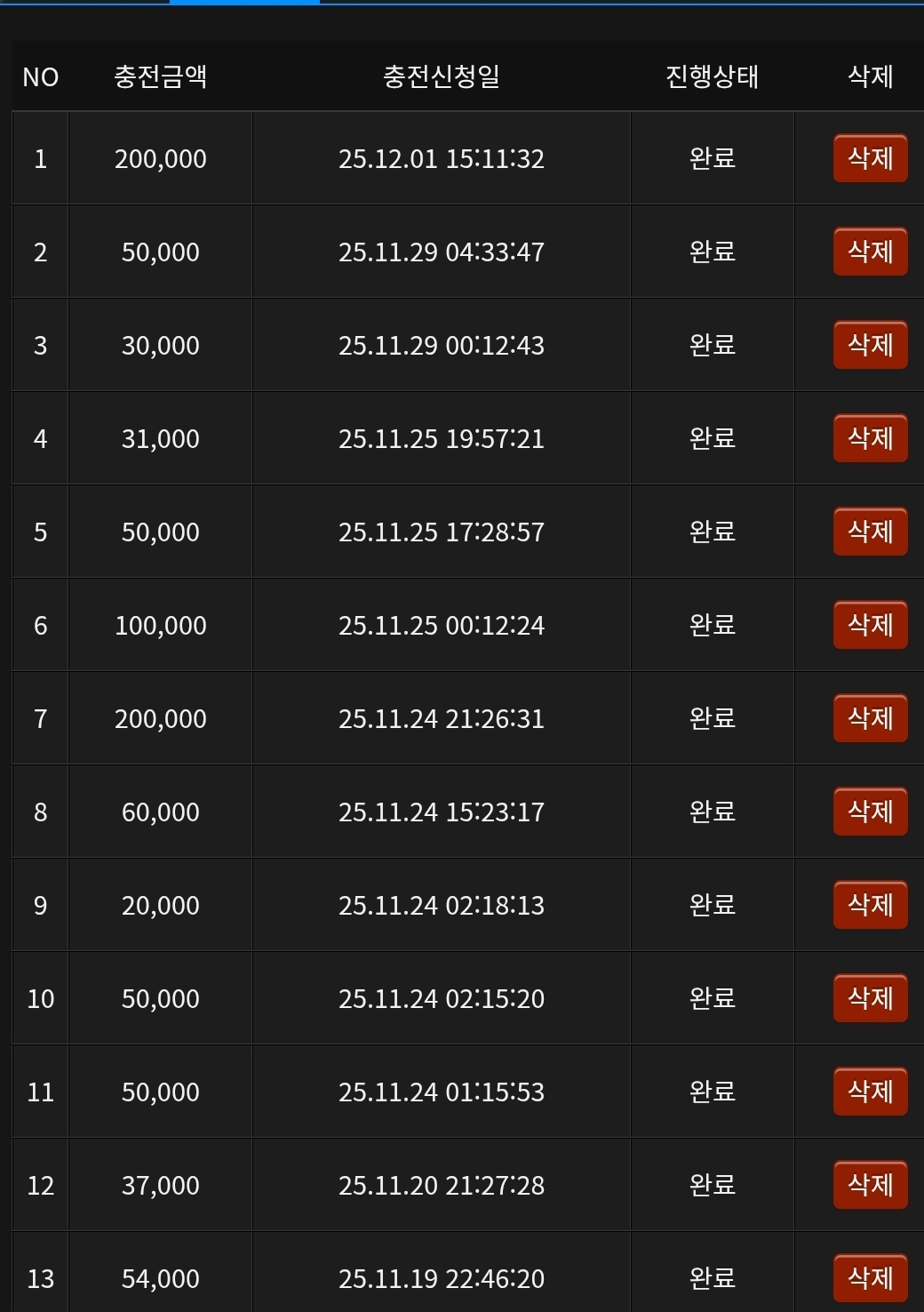Delete the 200,000 charge from 25.12.01 15:11:32
Viewport: 924px width, 1312px height.
click(x=870, y=158)
